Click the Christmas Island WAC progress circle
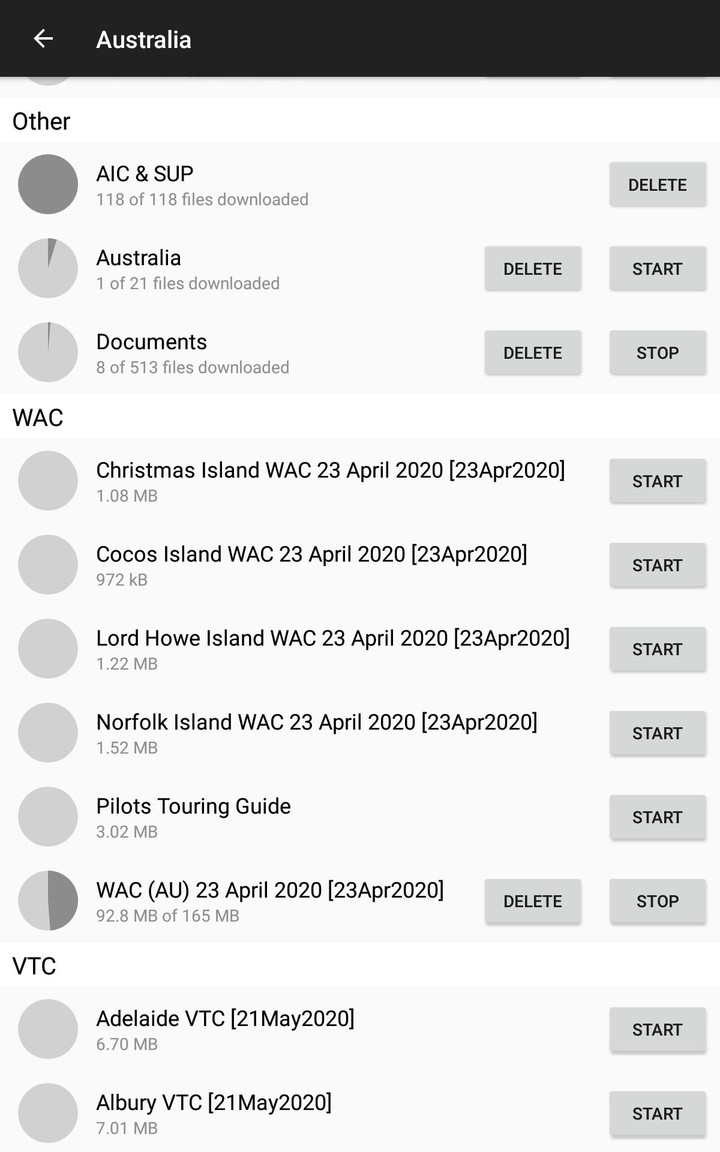Screen dimensions: 720x1152 [48, 481]
